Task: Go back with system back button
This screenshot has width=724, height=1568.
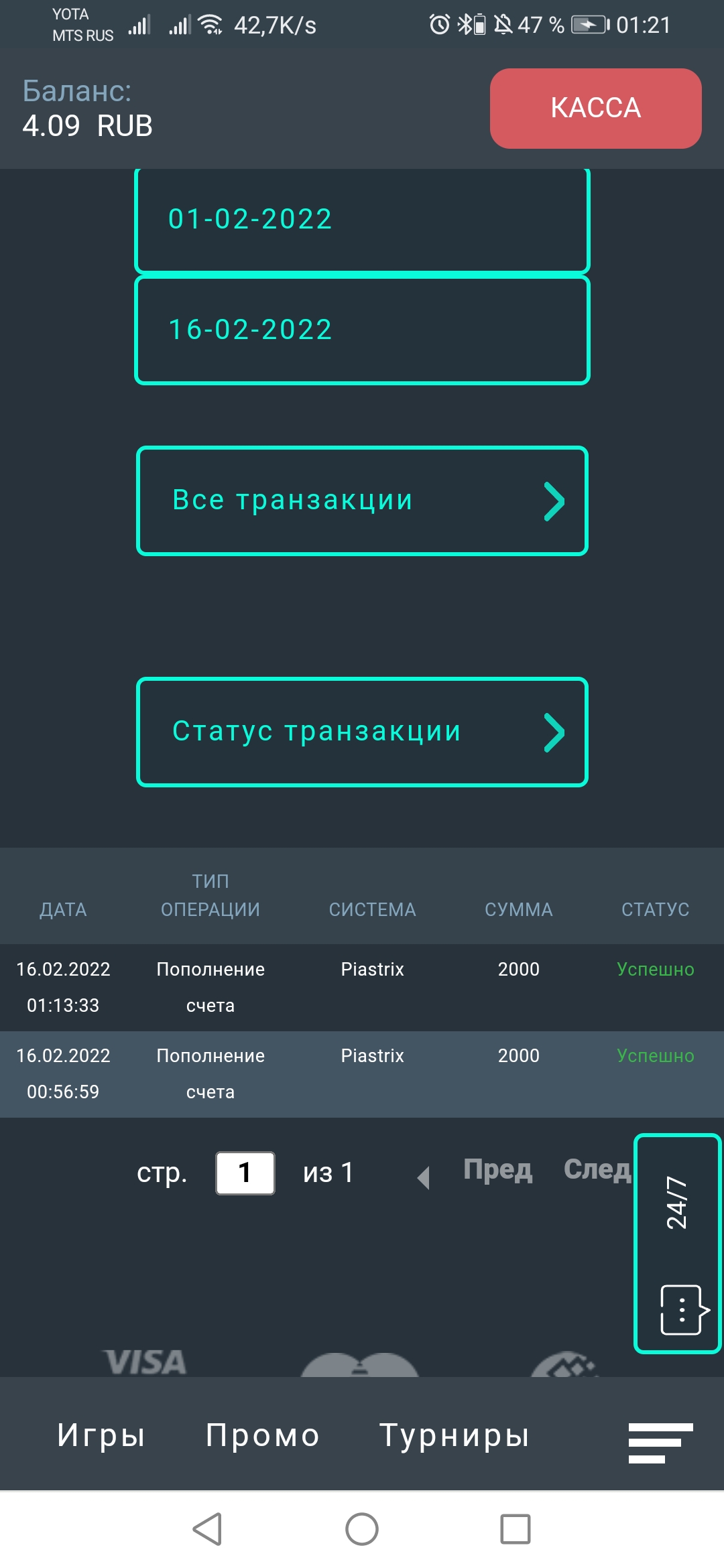Action: [x=207, y=1529]
